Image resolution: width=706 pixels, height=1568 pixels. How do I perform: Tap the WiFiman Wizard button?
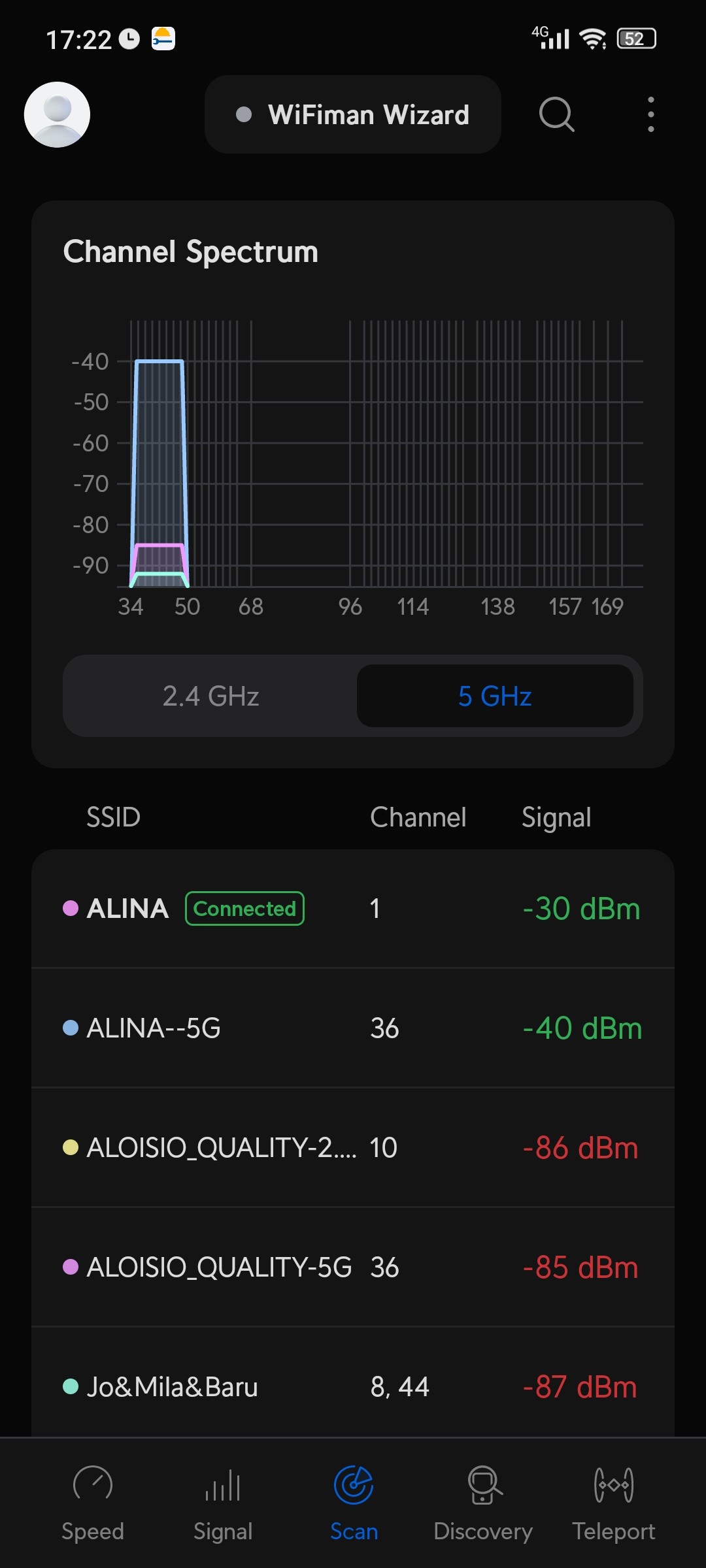[x=353, y=114]
